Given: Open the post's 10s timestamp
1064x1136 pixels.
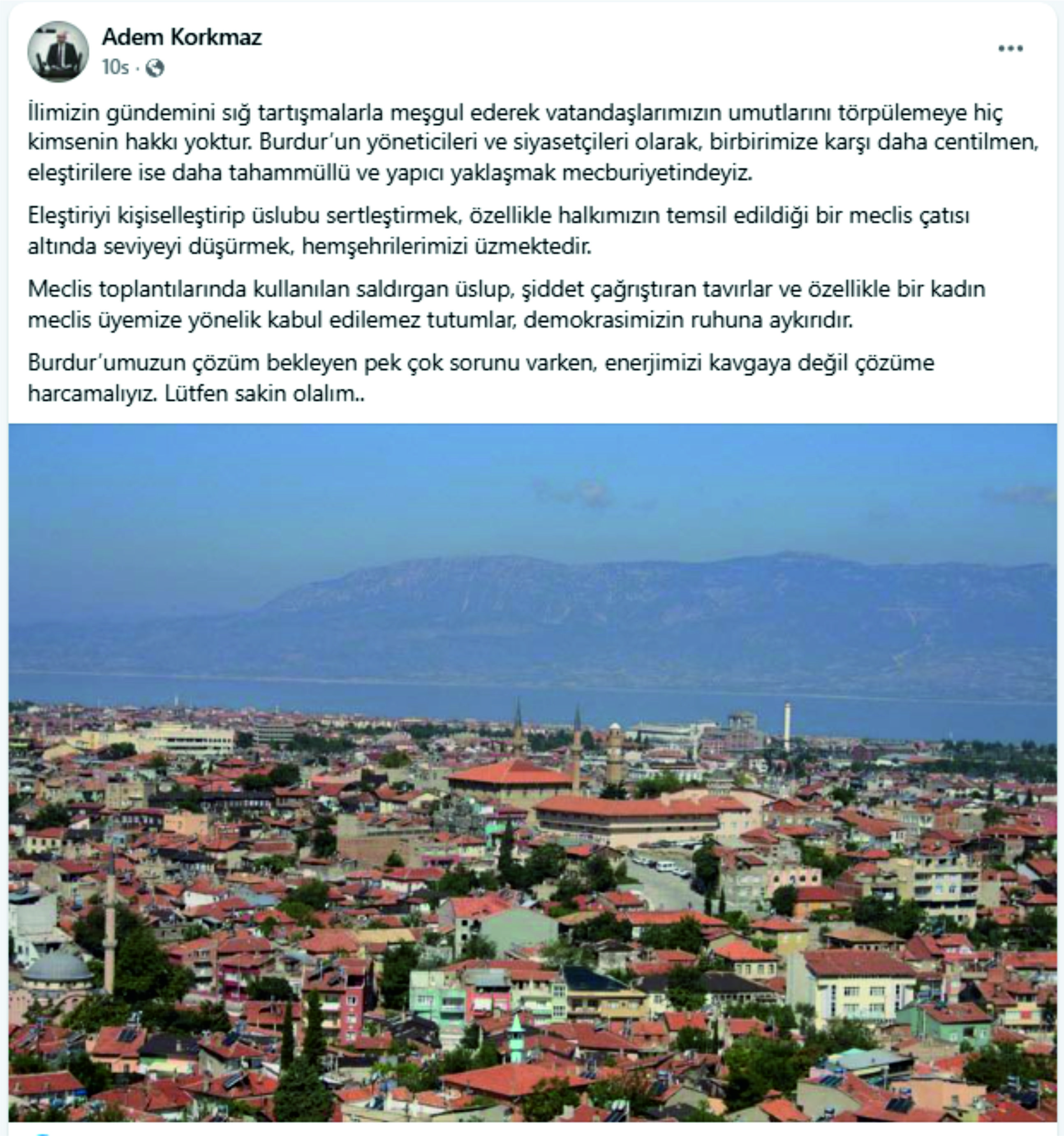Looking at the screenshot, I should [x=115, y=68].
